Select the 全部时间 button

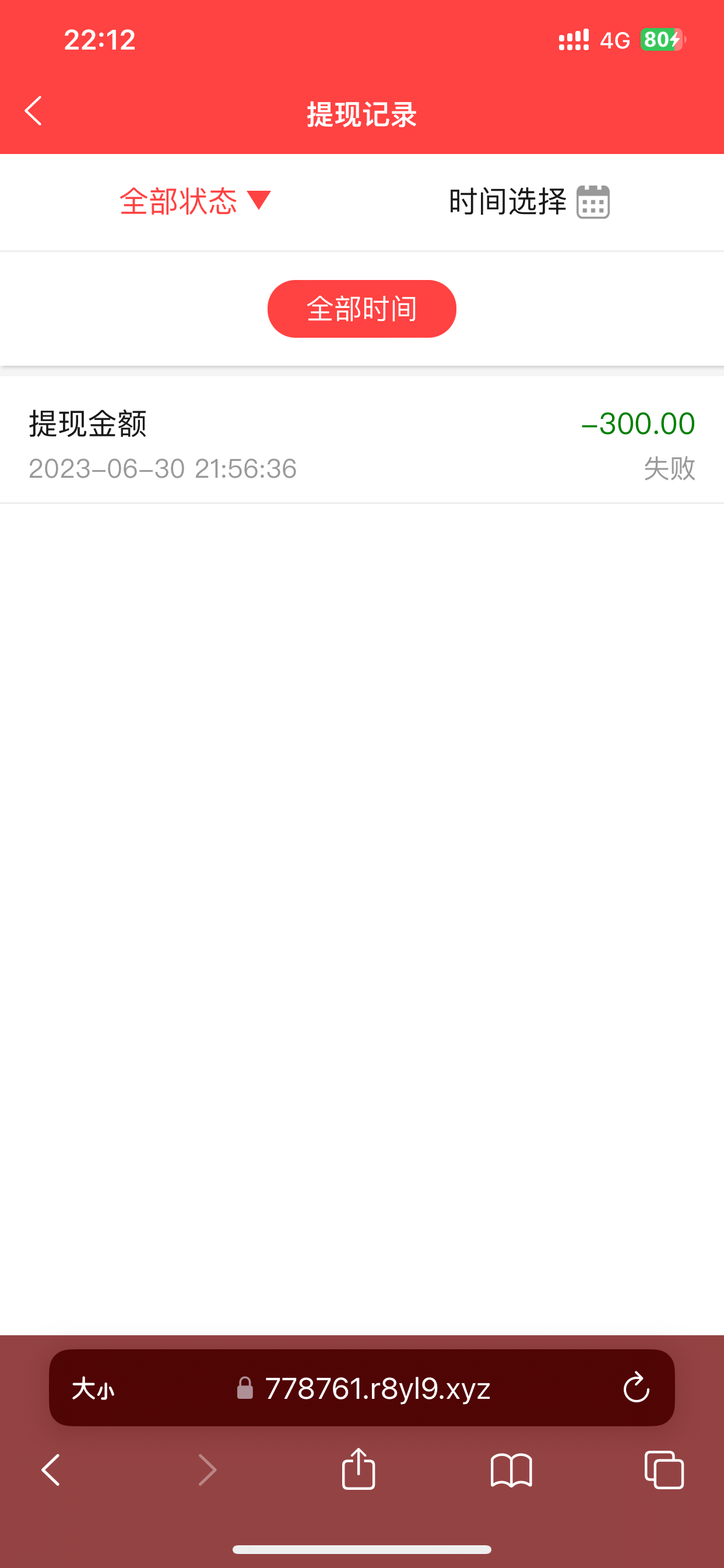[361, 309]
